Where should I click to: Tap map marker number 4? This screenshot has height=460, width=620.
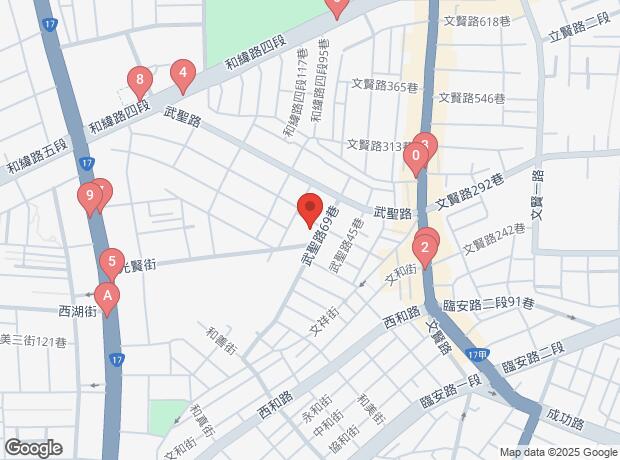tap(182, 73)
